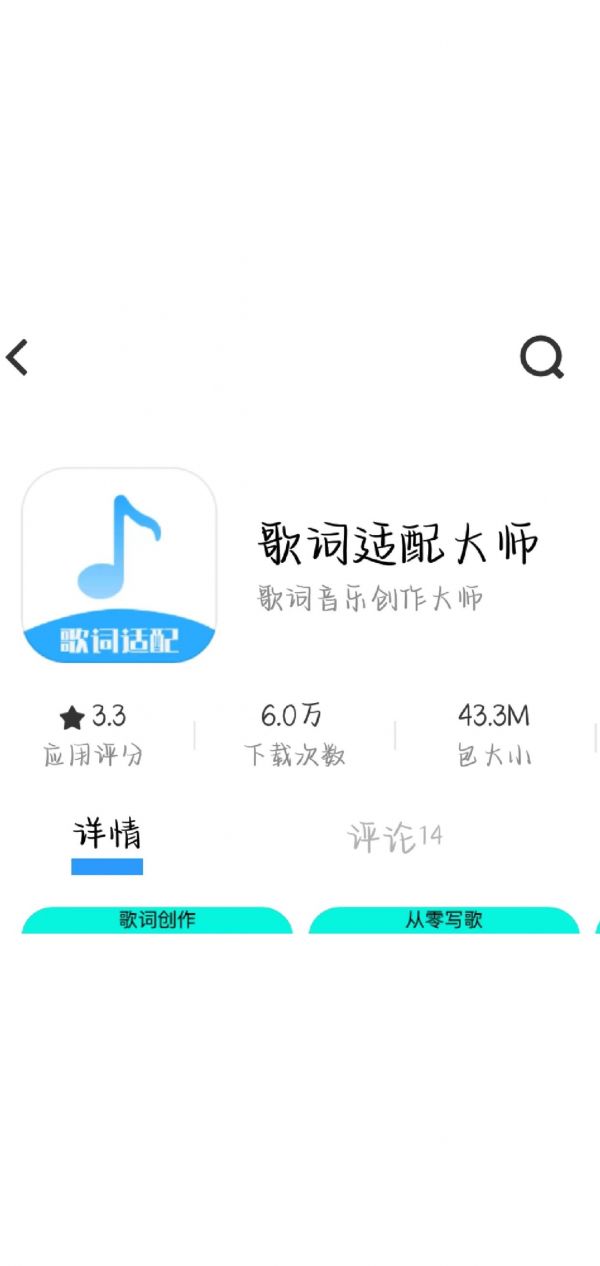Open the 从零写歌 screenshot preview
600x1266 pixels.
444,920
